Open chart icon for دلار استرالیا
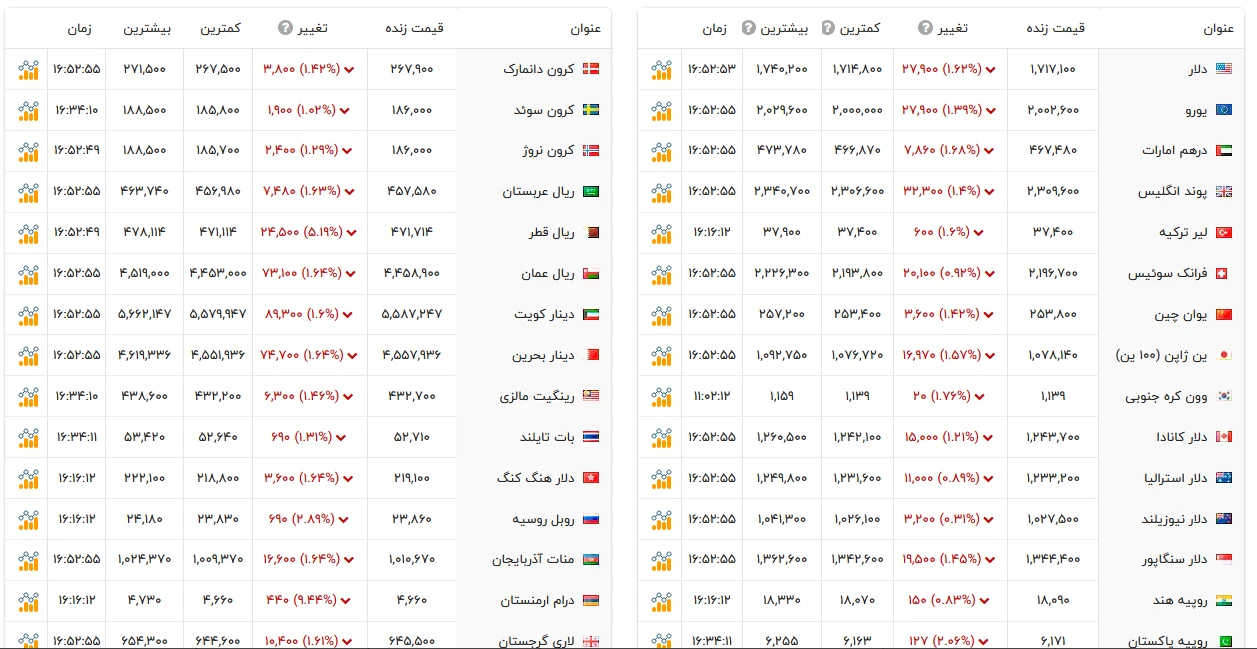Screen dimensions: 1257x649 click(x=661, y=478)
